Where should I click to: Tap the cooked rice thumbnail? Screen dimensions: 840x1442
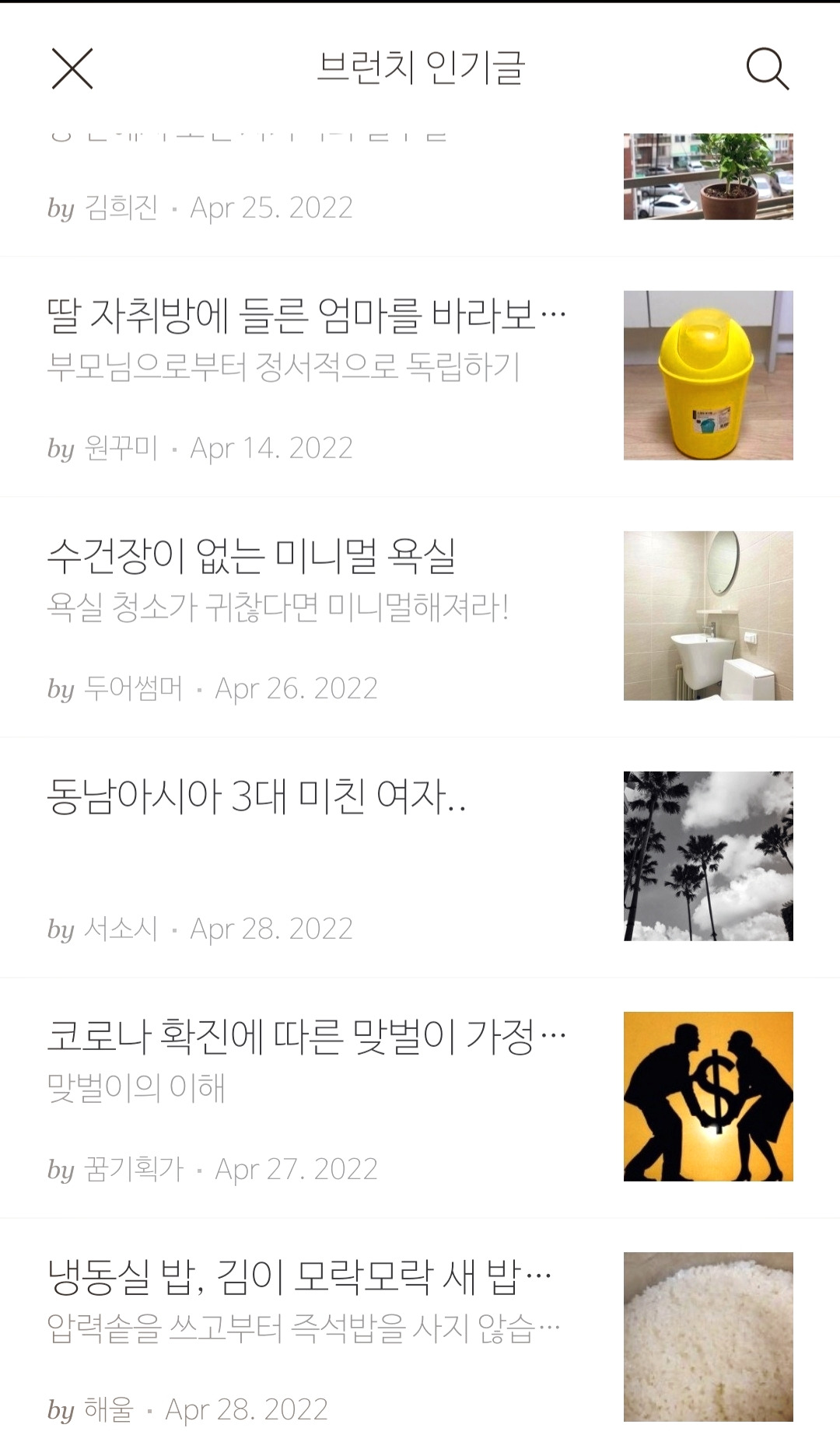(708, 1336)
